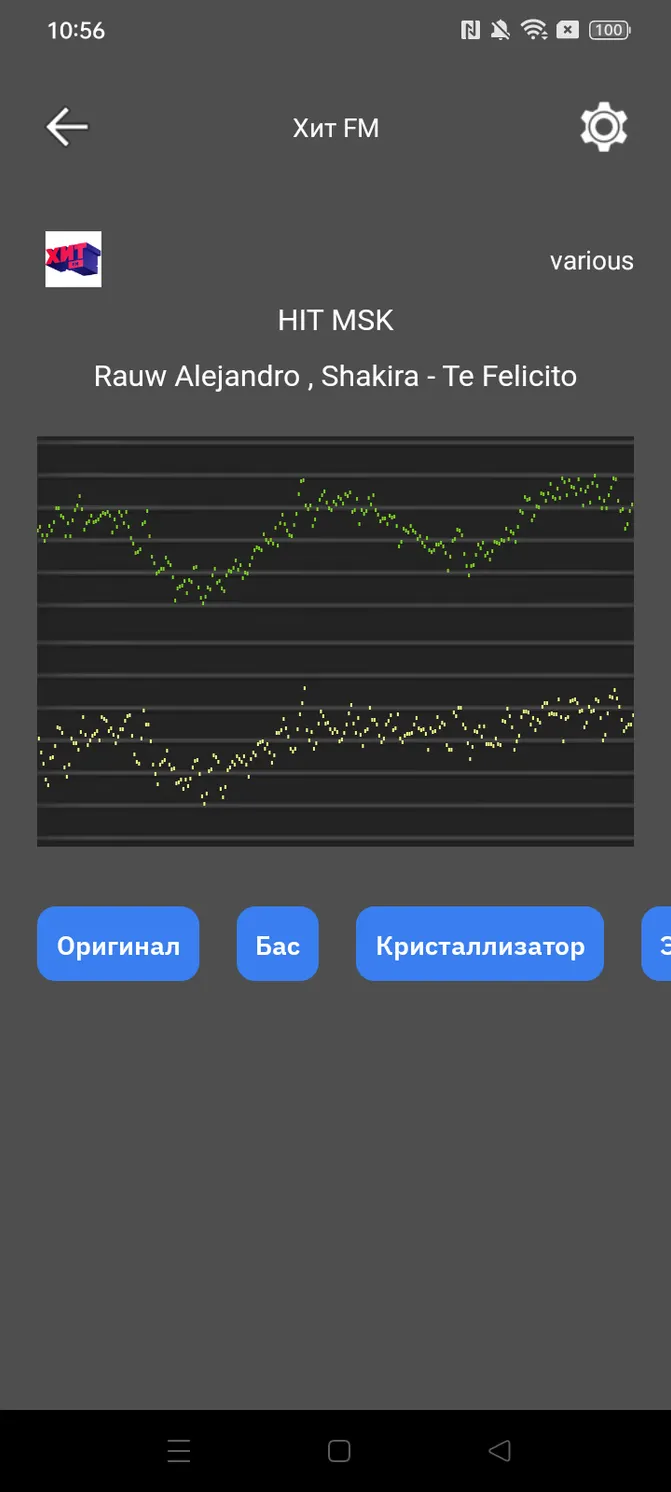Screen dimensions: 671x1492
Task: Tap the system home button
Action: coord(339,1451)
